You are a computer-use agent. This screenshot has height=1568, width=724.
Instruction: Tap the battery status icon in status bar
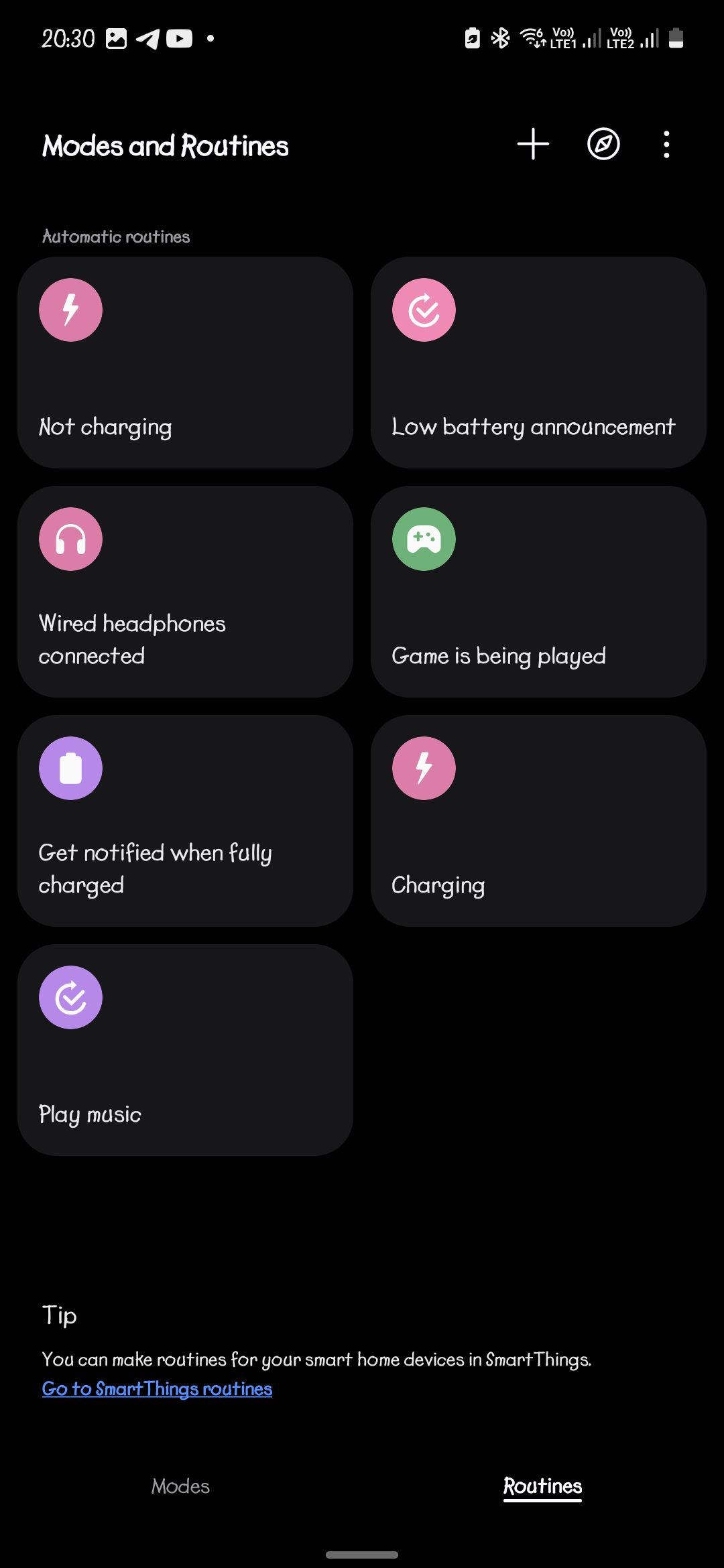[x=675, y=39]
